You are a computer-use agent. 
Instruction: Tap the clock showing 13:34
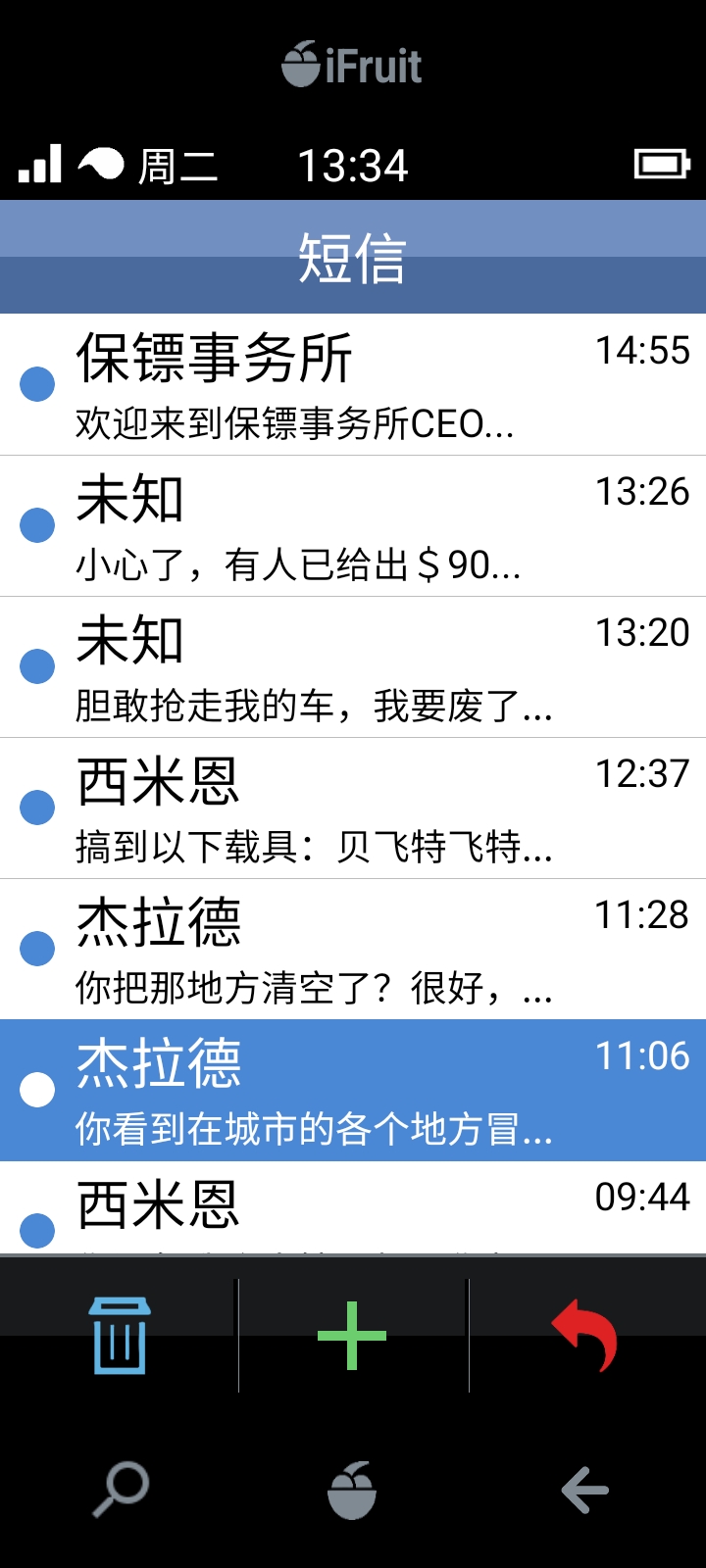point(353,165)
